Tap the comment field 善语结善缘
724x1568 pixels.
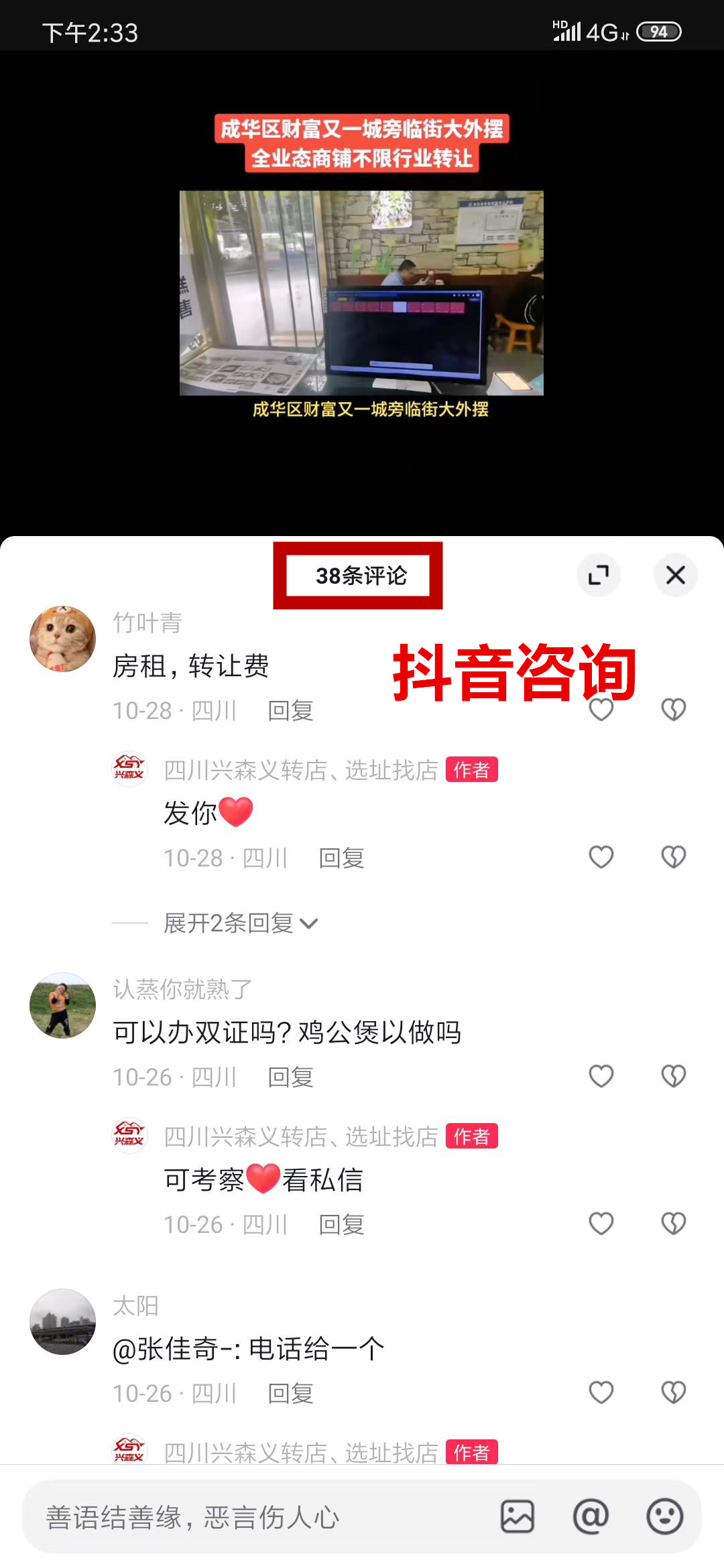(255, 1517)
